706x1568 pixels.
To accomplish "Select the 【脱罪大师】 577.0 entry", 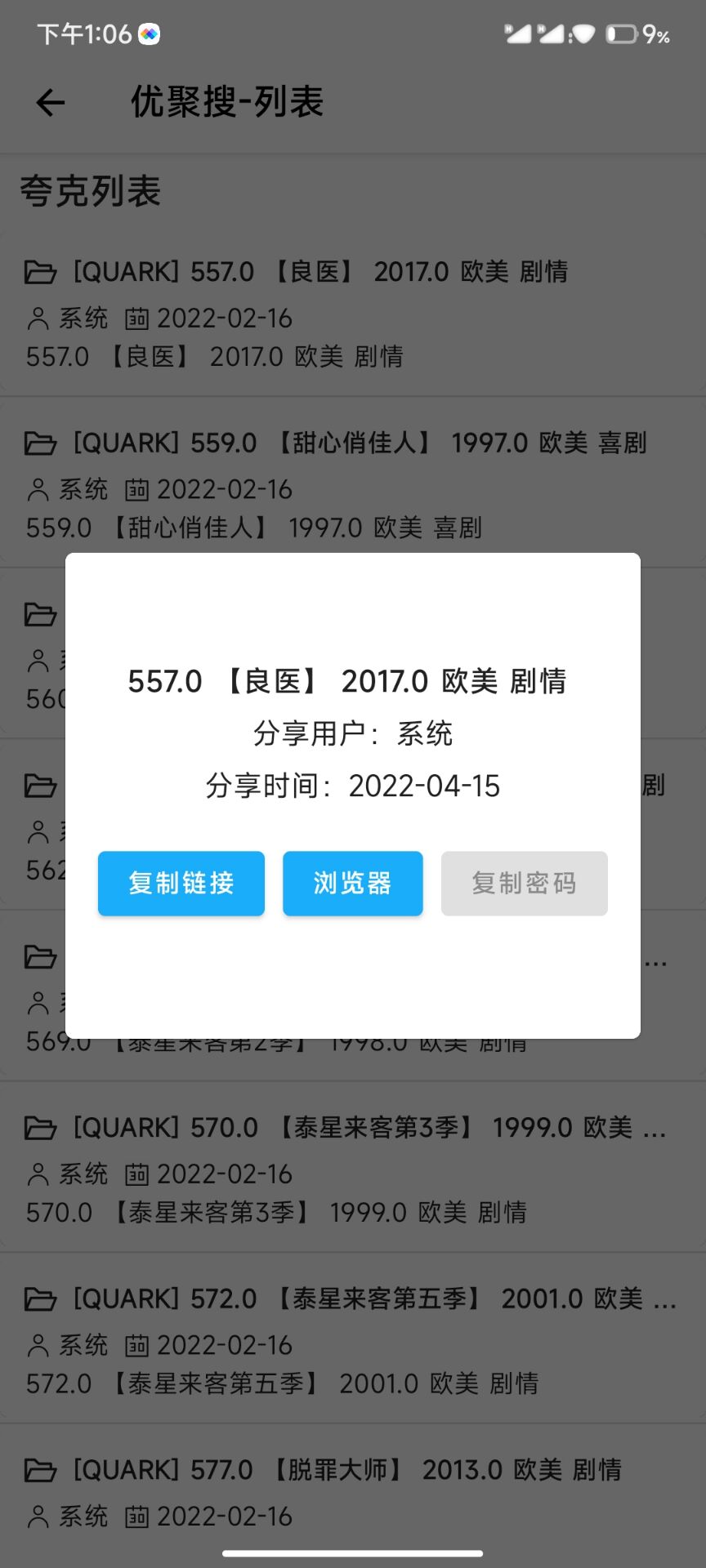I will coord(351,1493).
